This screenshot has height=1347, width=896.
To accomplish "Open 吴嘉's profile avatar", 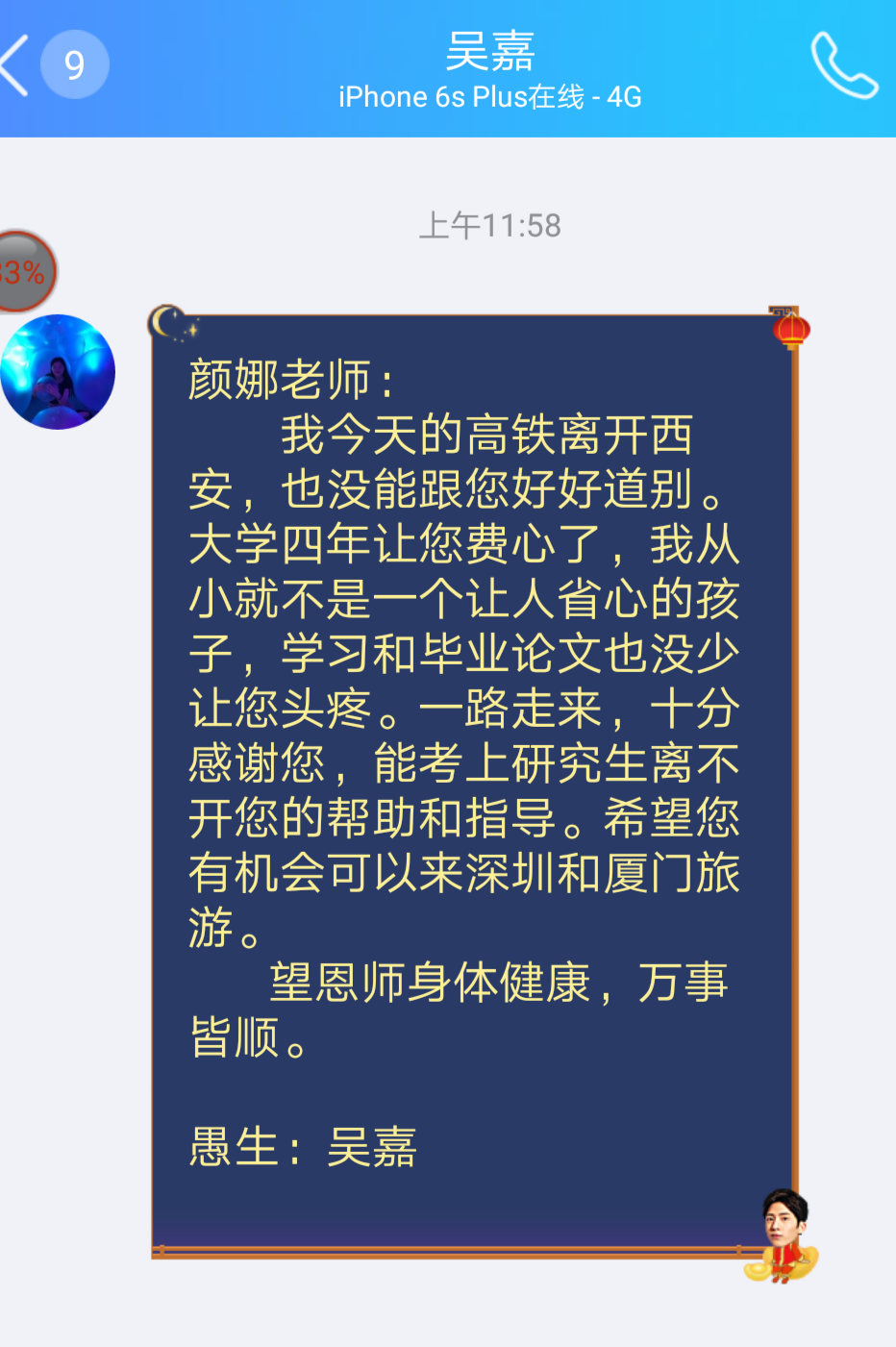I will [58, 372].
